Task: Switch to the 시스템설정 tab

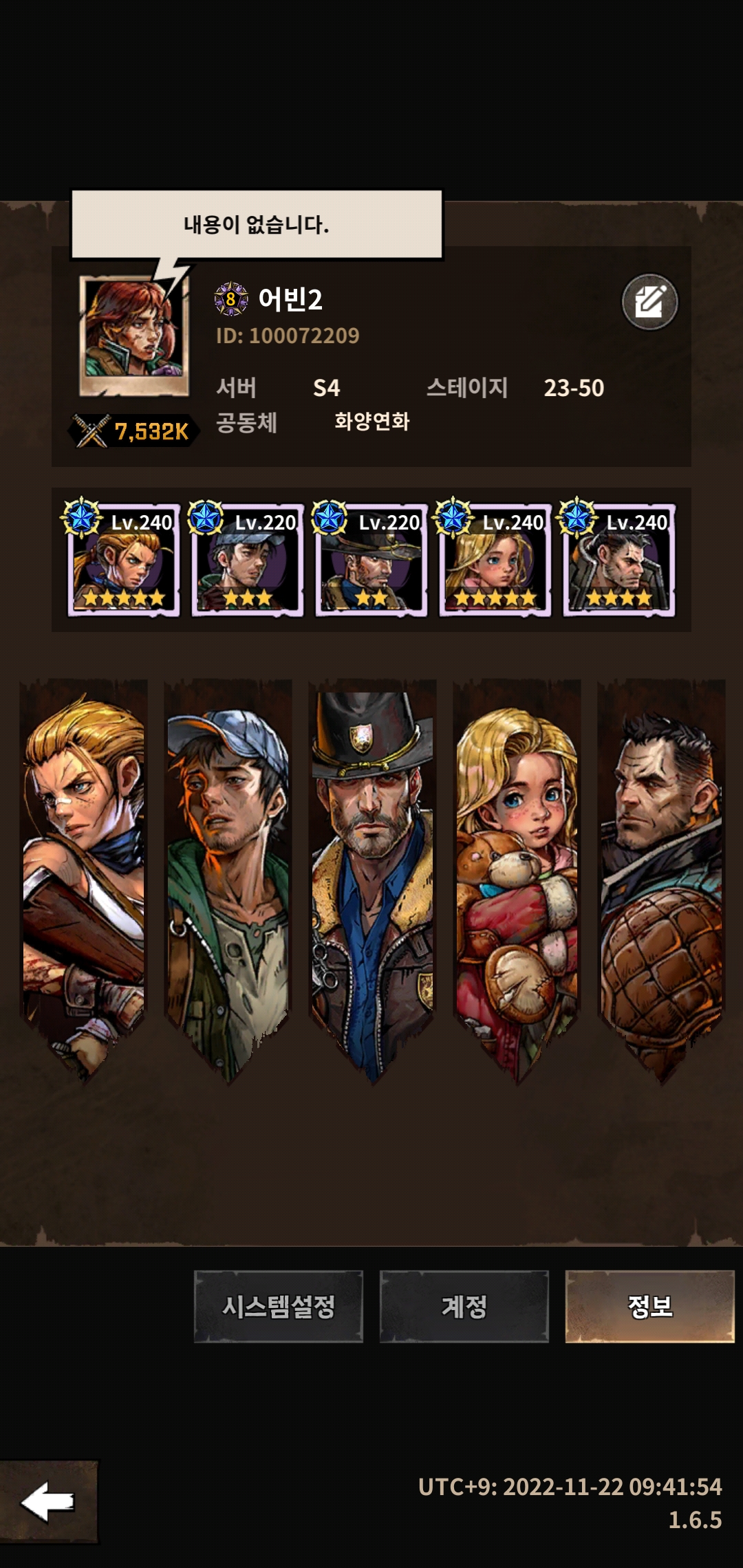Action: (x=279, y=1306)
